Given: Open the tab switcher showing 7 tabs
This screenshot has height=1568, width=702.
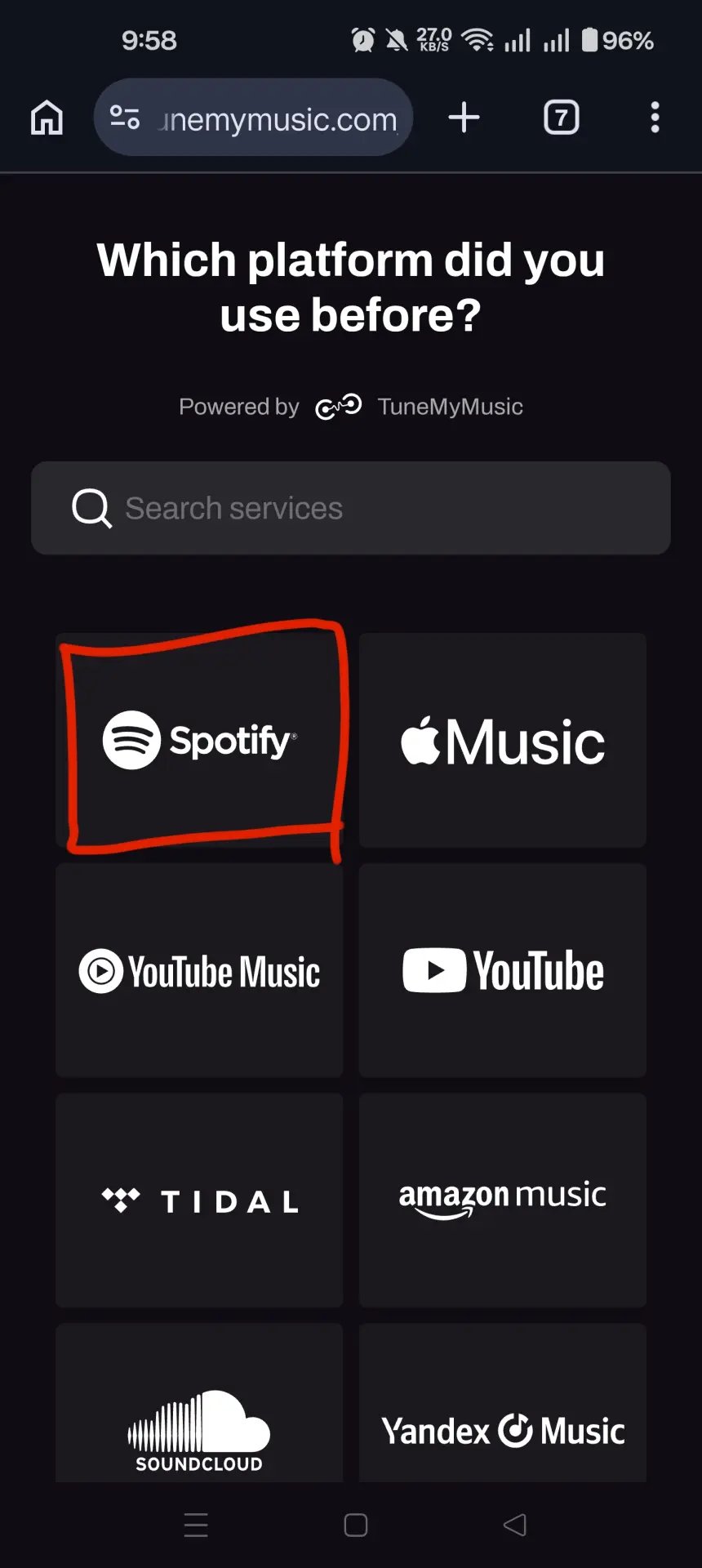Looking at the screenshot, I should [562, 118].
